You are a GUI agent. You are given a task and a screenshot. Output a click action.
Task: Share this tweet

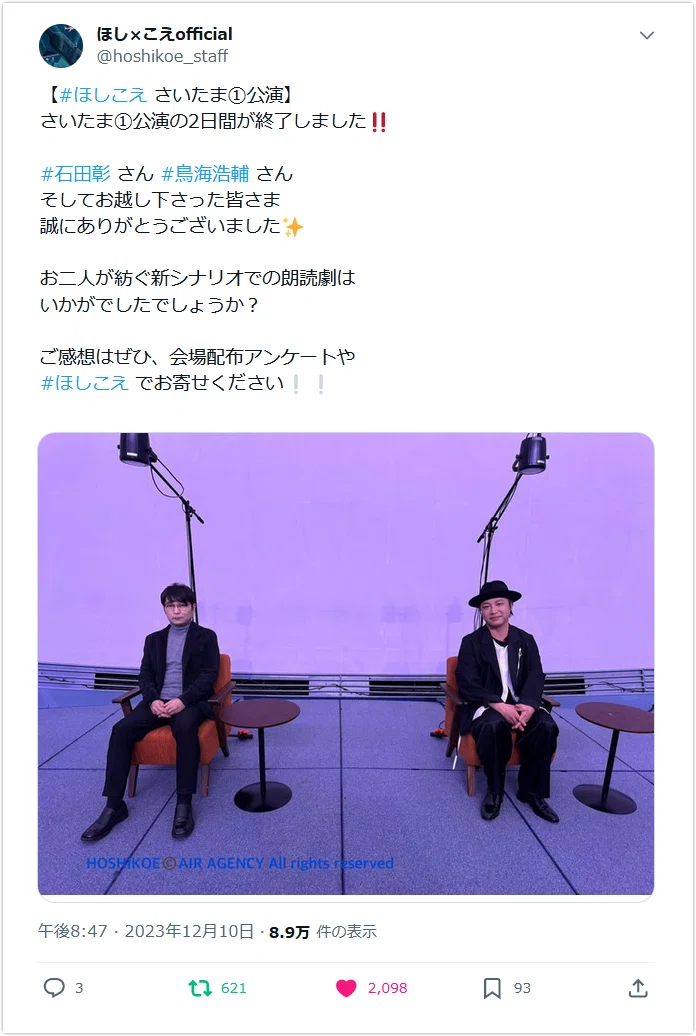tap(638, 988)
